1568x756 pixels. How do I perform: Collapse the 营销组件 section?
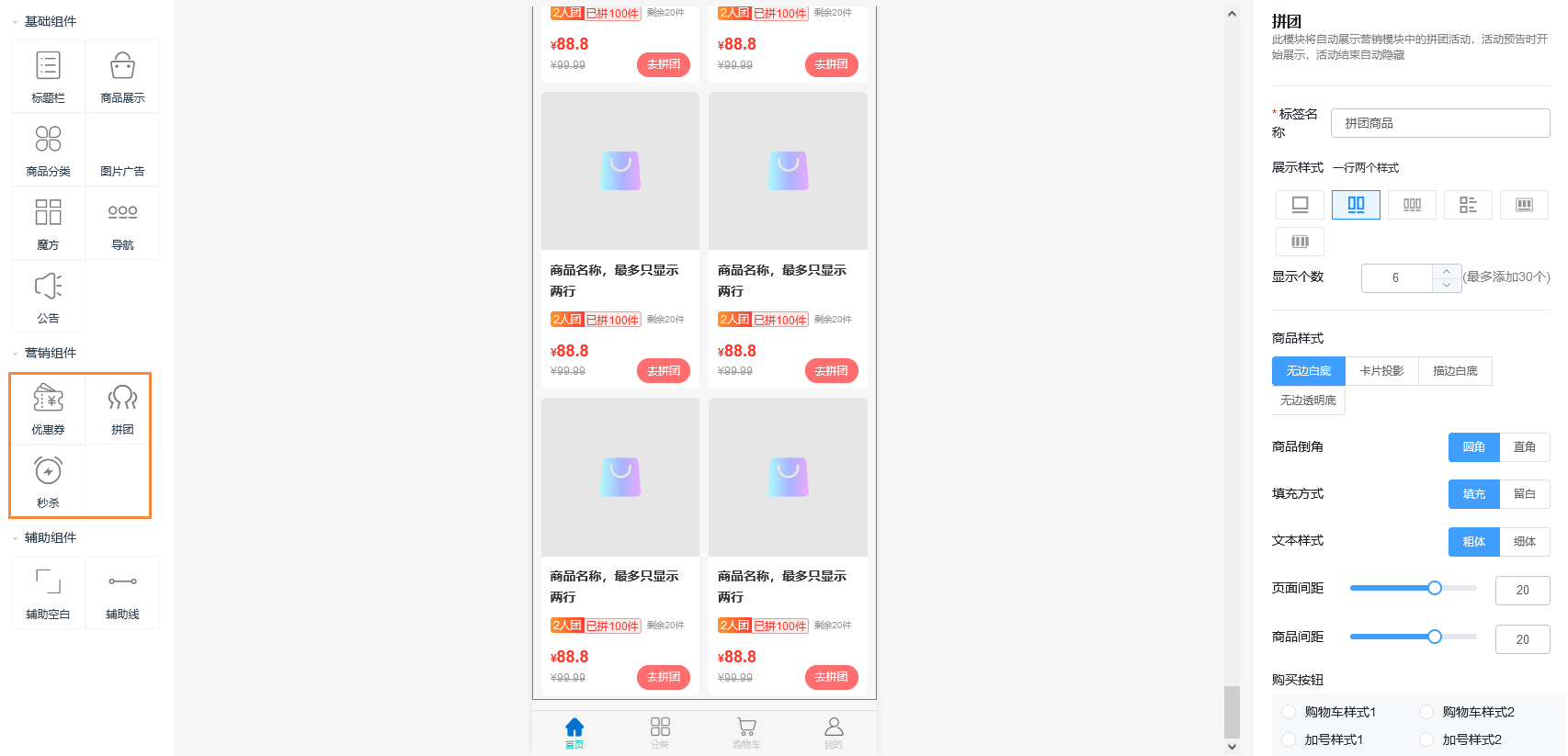pyautogui.click(x=16, y=354)
